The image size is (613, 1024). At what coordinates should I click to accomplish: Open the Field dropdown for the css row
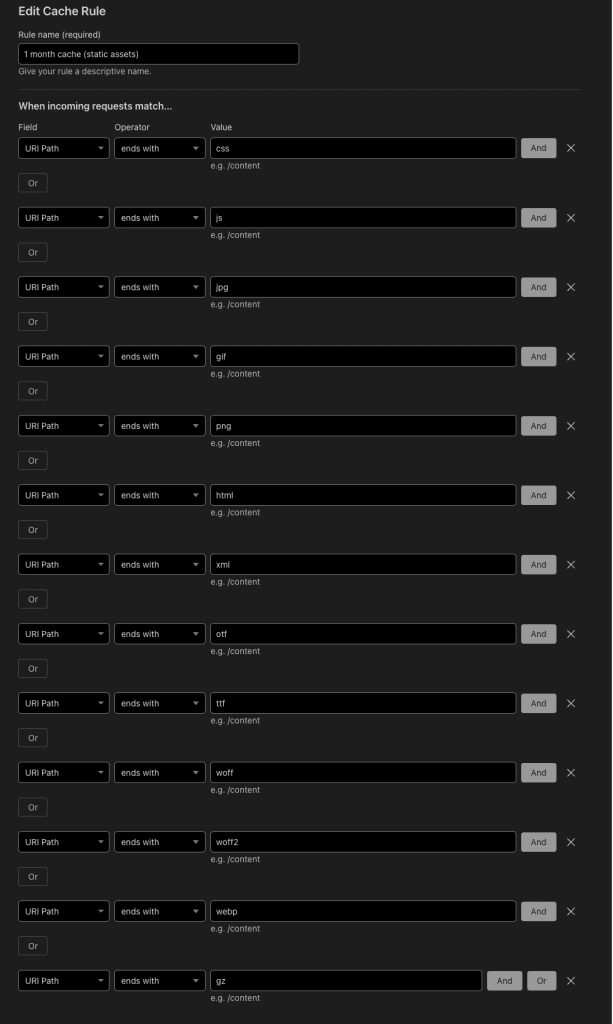click(63, 148)
